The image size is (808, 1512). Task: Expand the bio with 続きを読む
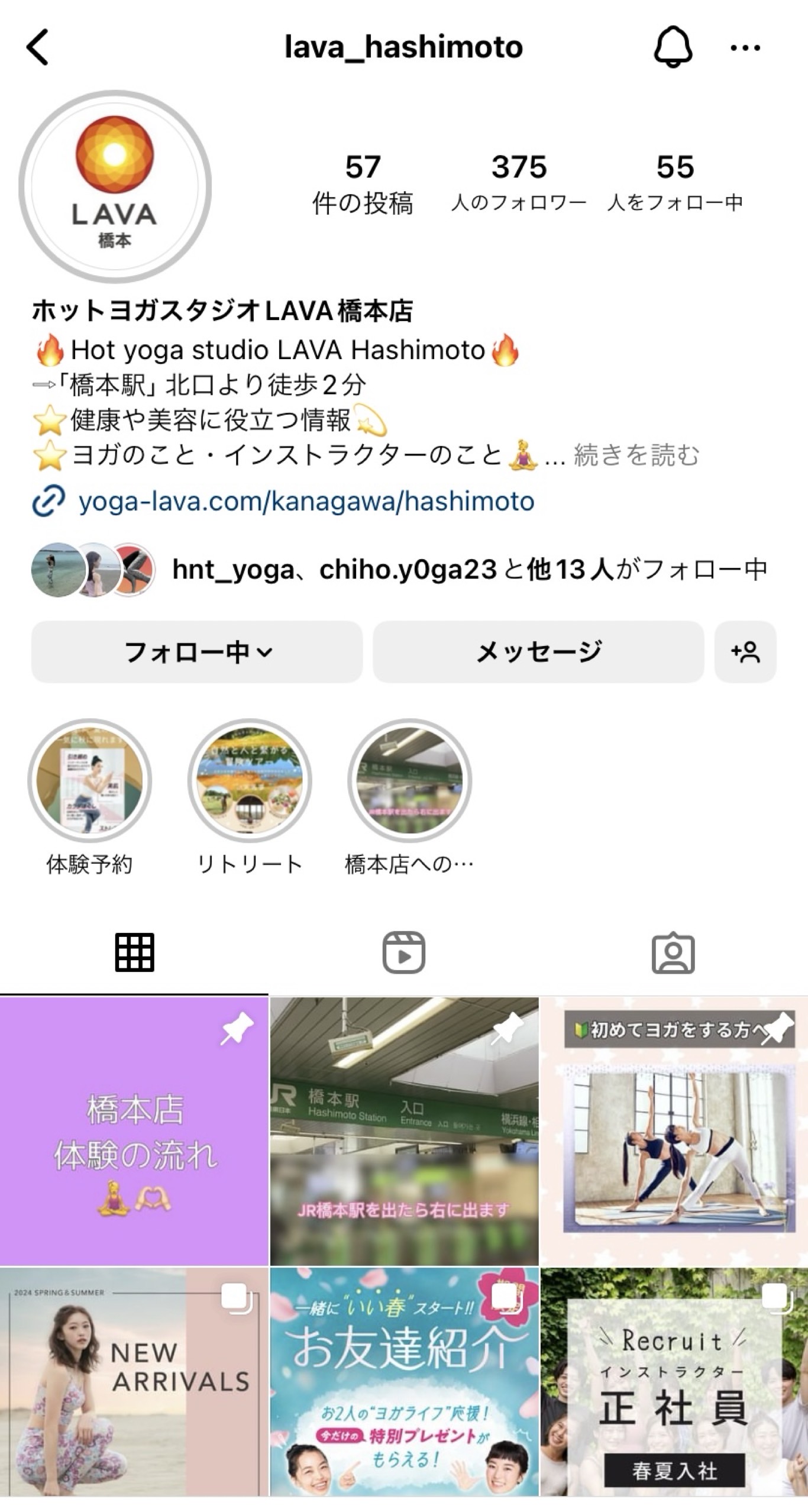point(636,455)
